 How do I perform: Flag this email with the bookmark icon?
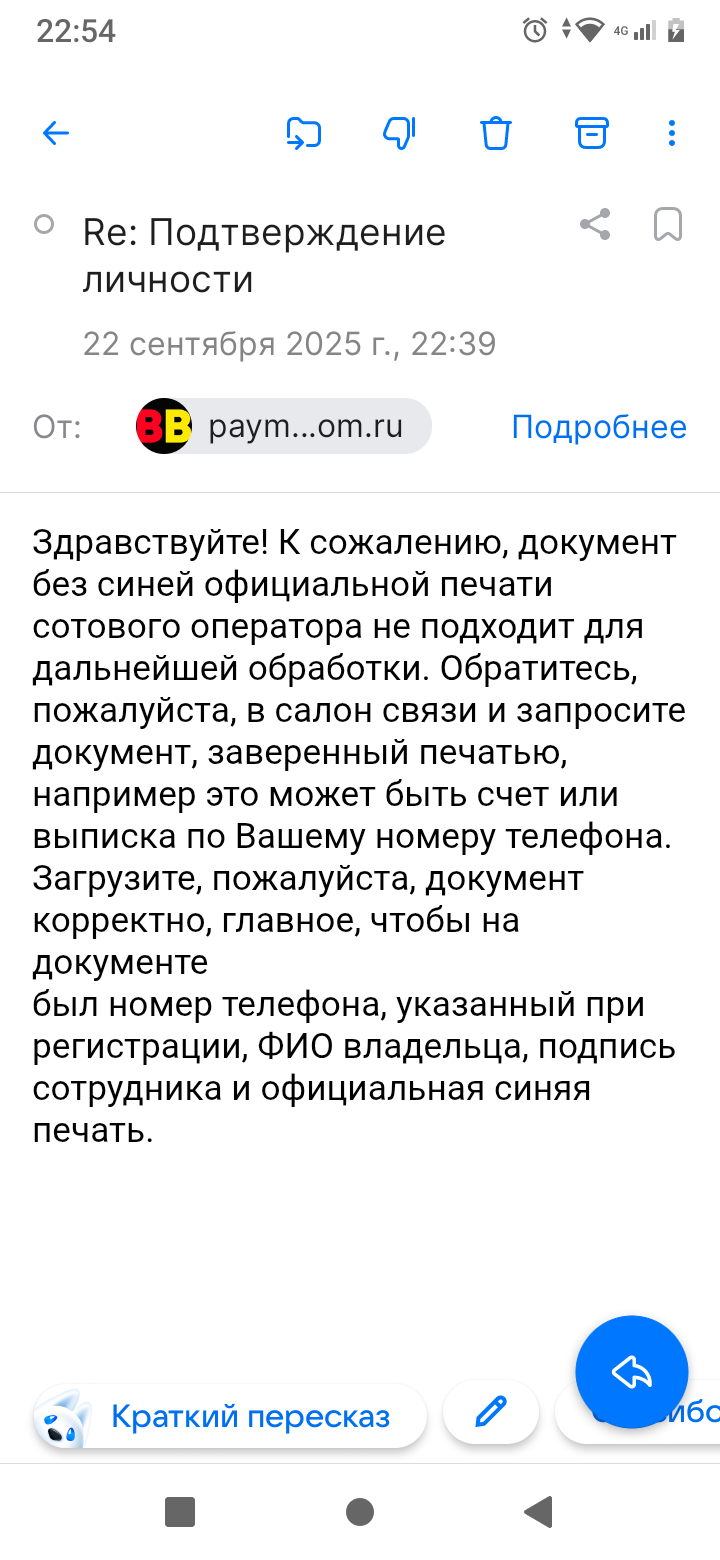667,225
